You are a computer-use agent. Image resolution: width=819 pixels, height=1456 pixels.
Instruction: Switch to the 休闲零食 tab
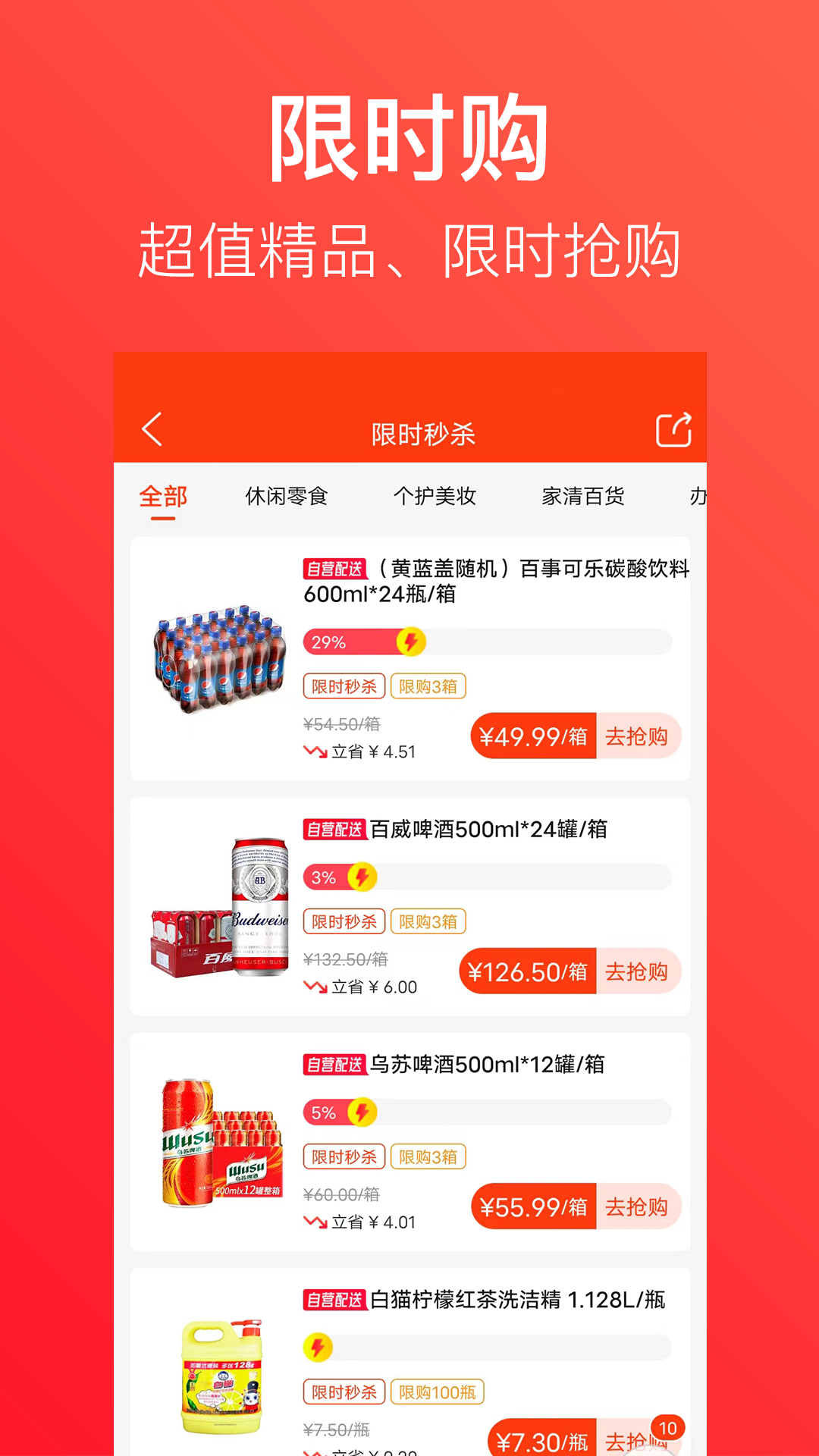(x=288, y=495)
